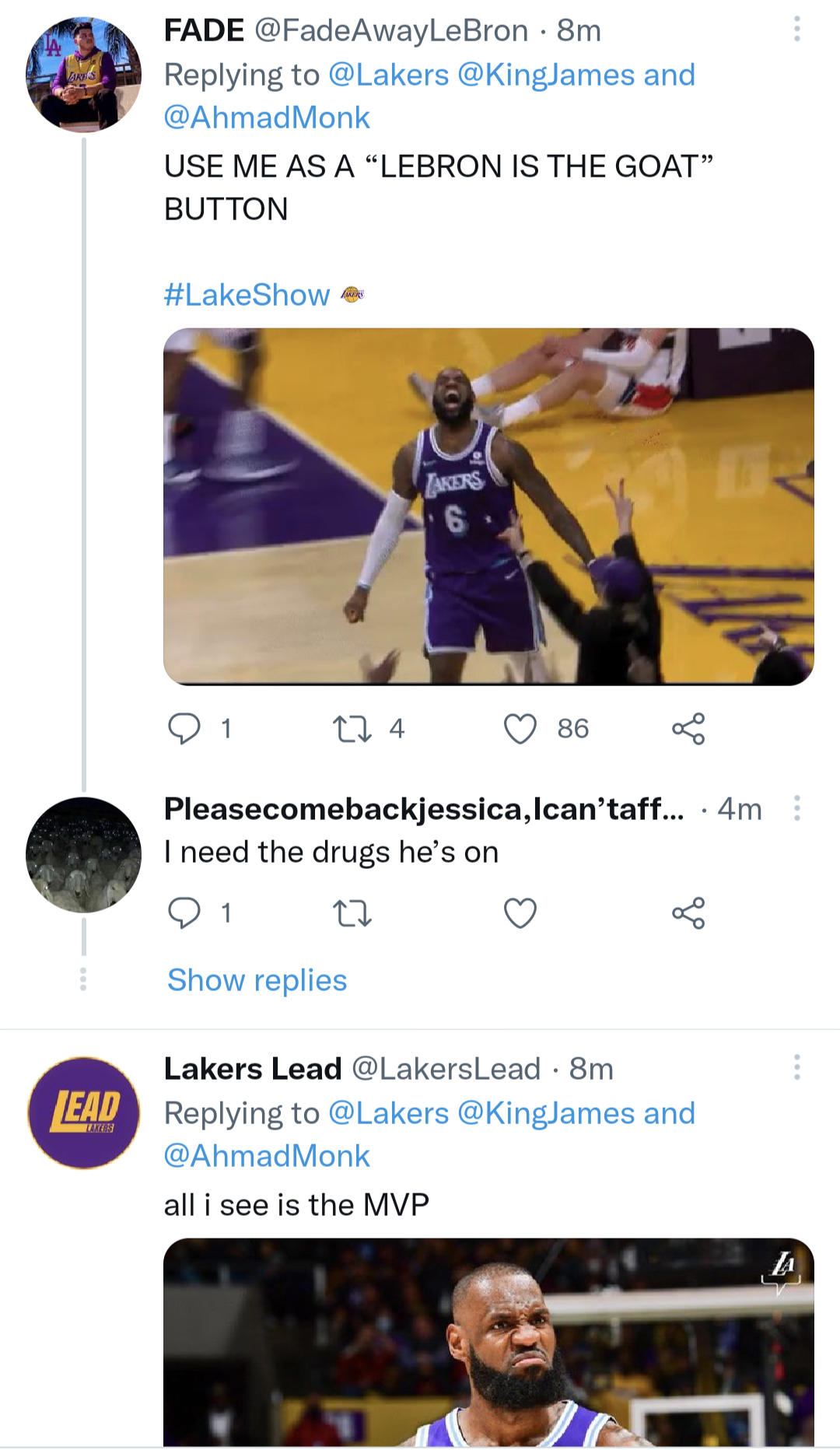Show replies under the drugs comment
Screen dimensions: 840x1450
coord(255,979)
